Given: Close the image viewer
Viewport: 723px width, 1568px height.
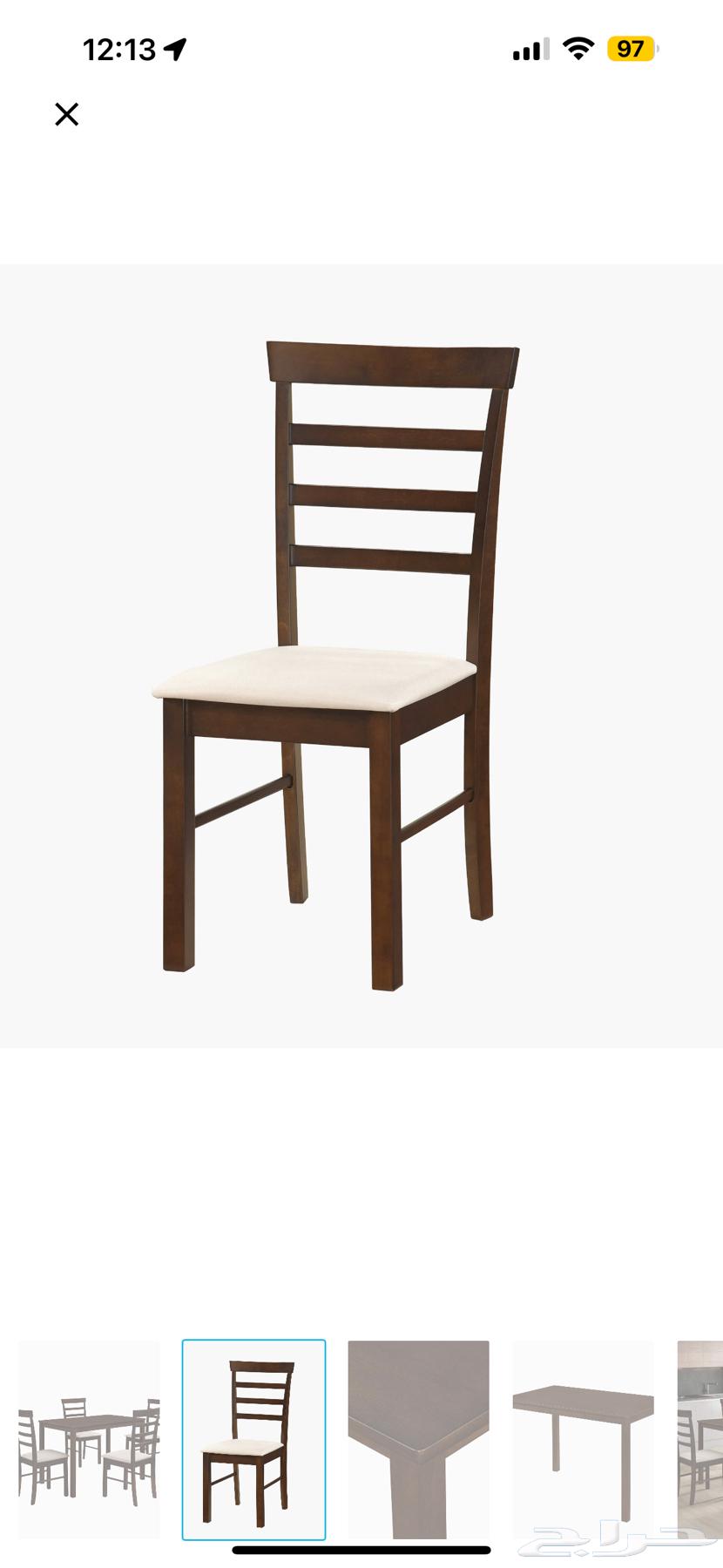Looking at the screenshot, I should click(66, 114).
